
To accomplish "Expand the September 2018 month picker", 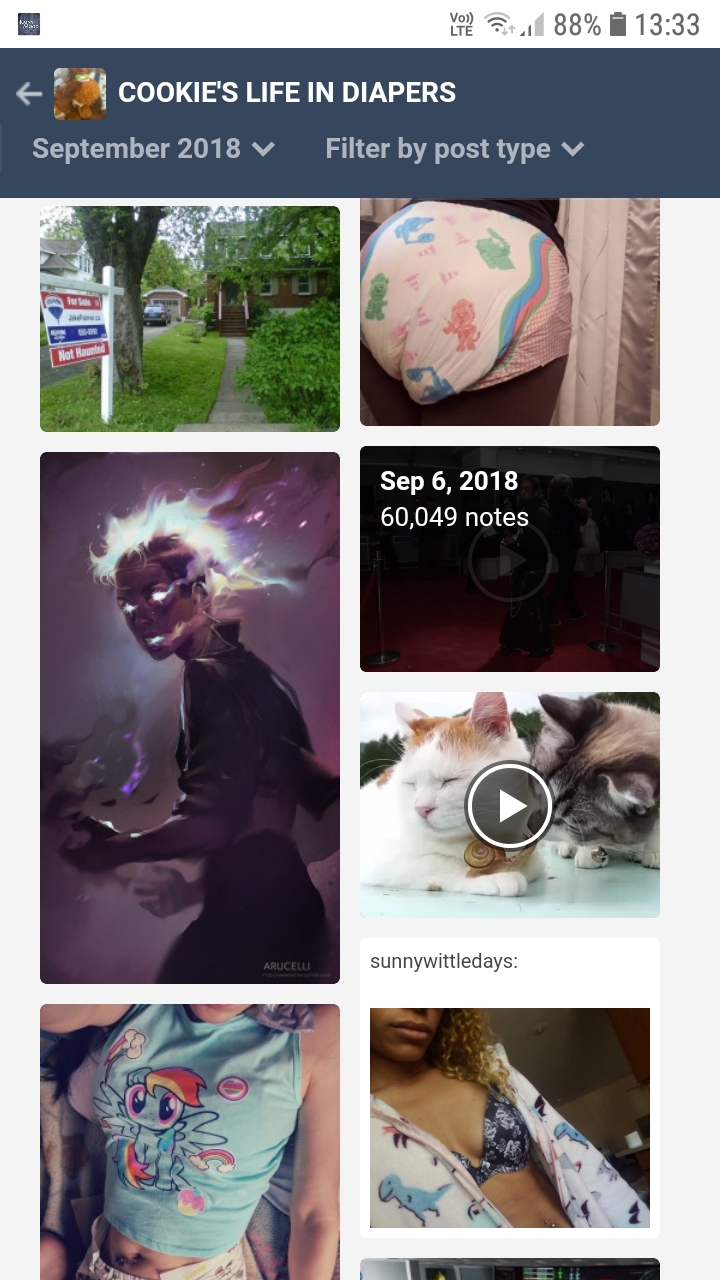I will click(x=153, y=149).
